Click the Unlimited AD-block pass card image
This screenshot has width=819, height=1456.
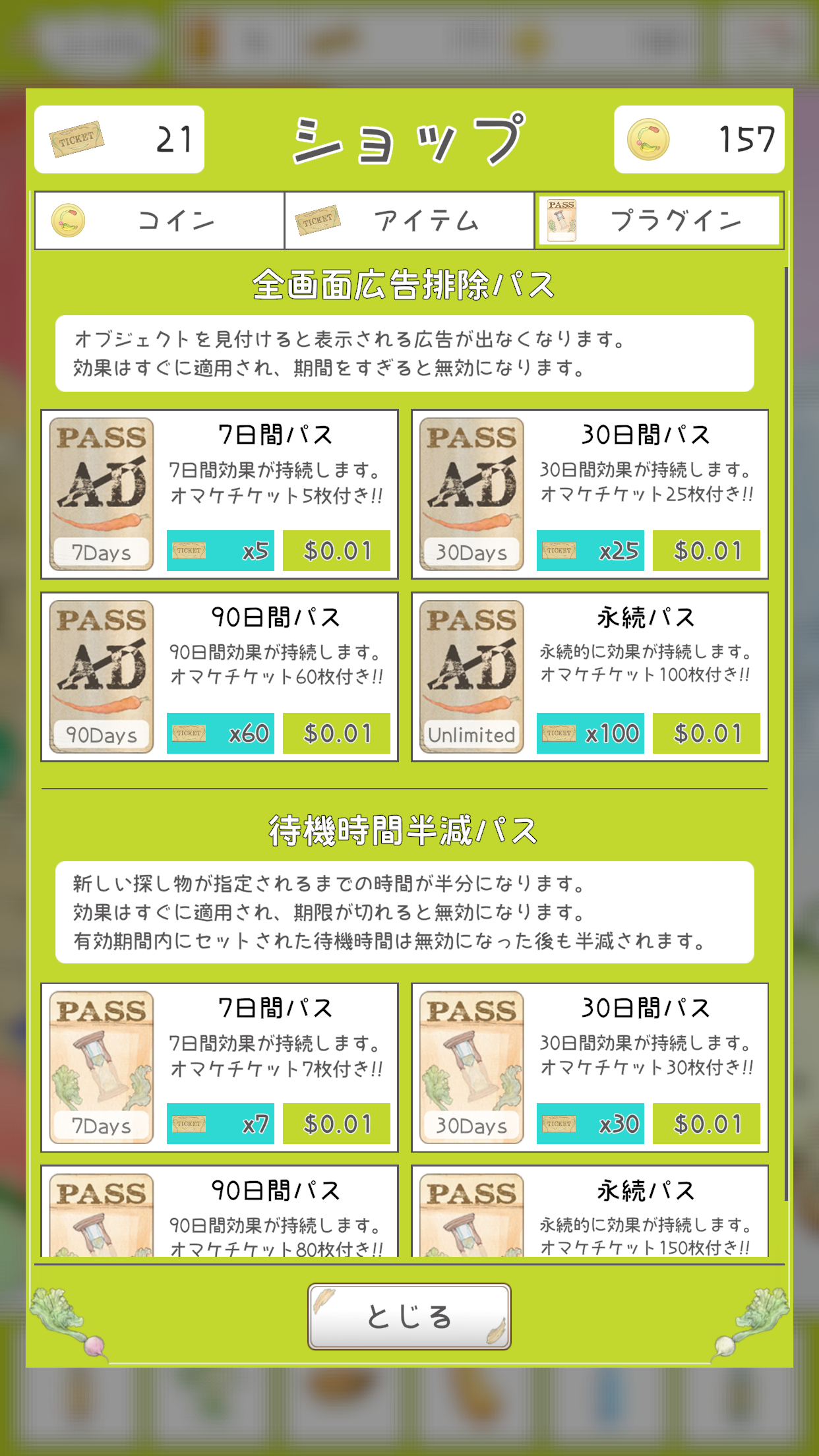(471, 675)
